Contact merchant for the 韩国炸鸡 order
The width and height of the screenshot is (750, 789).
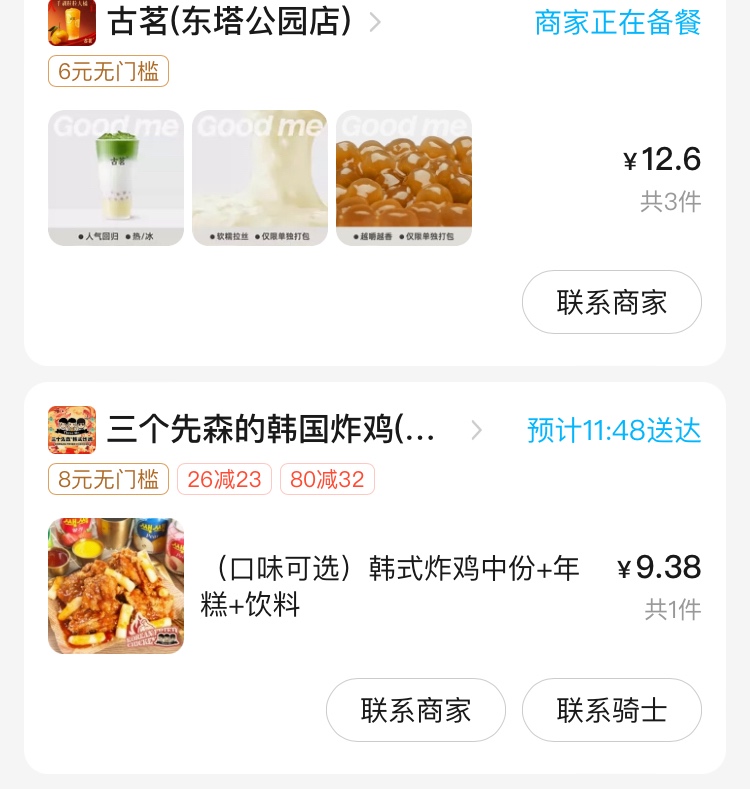coord(415,710)
